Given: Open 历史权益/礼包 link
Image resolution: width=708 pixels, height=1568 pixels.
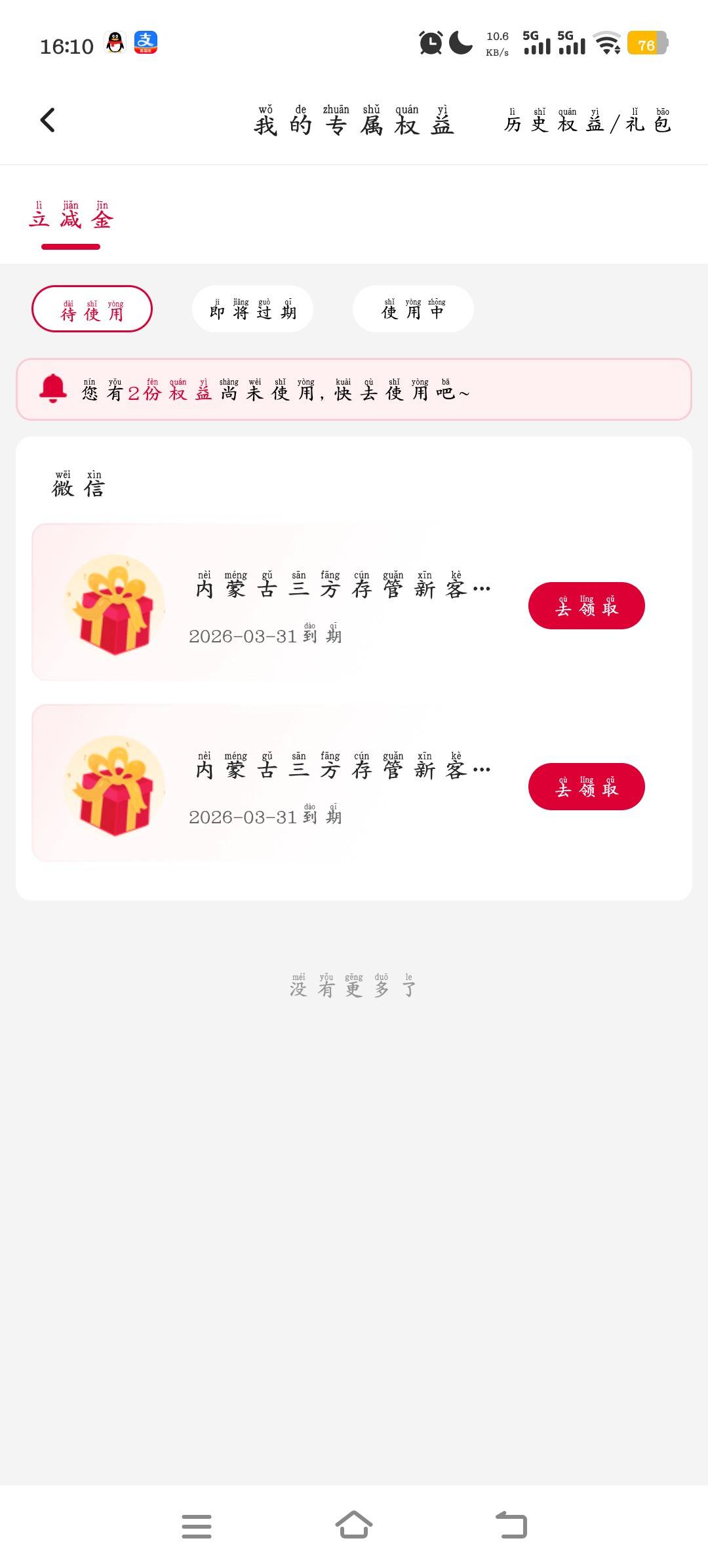Looking at the screenshot, I should point(587,121).
